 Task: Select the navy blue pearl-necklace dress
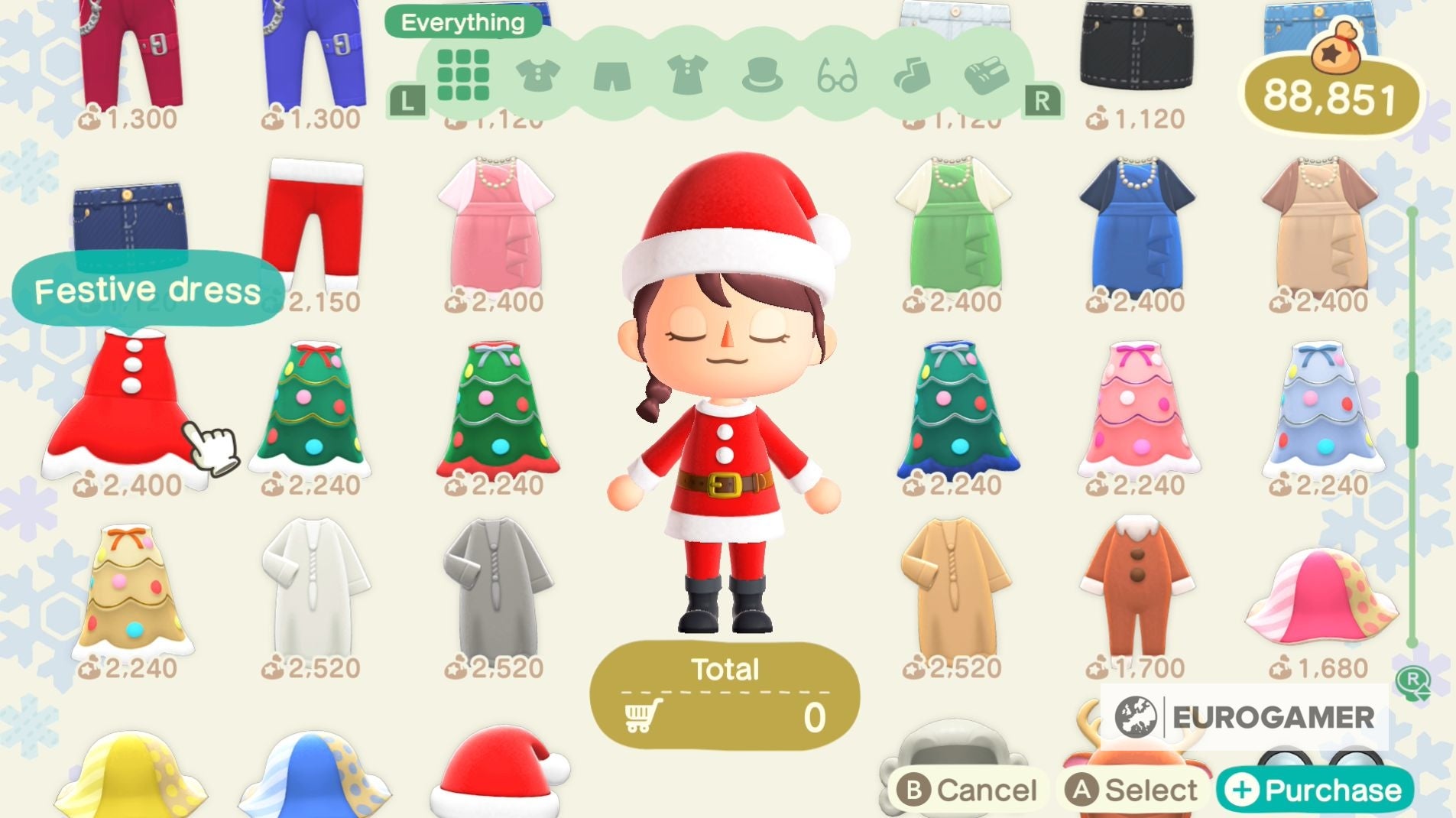[x=1137, y=226]
